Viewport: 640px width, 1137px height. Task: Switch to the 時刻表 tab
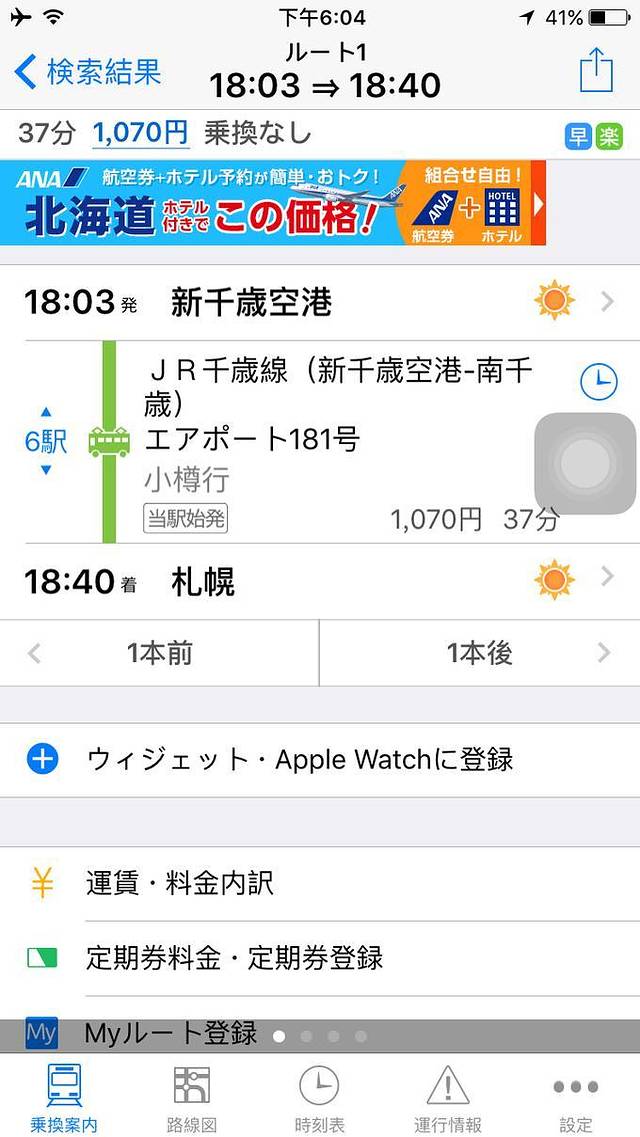[319, 1097]
